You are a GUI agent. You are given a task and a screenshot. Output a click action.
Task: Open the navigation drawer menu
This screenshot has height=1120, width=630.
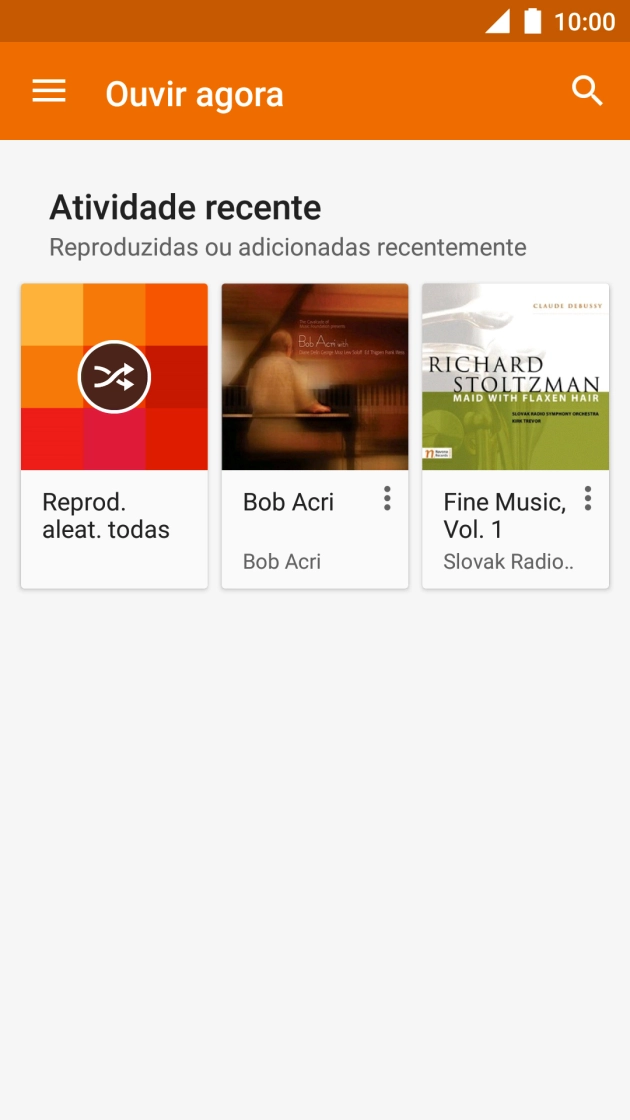point(49,92)
